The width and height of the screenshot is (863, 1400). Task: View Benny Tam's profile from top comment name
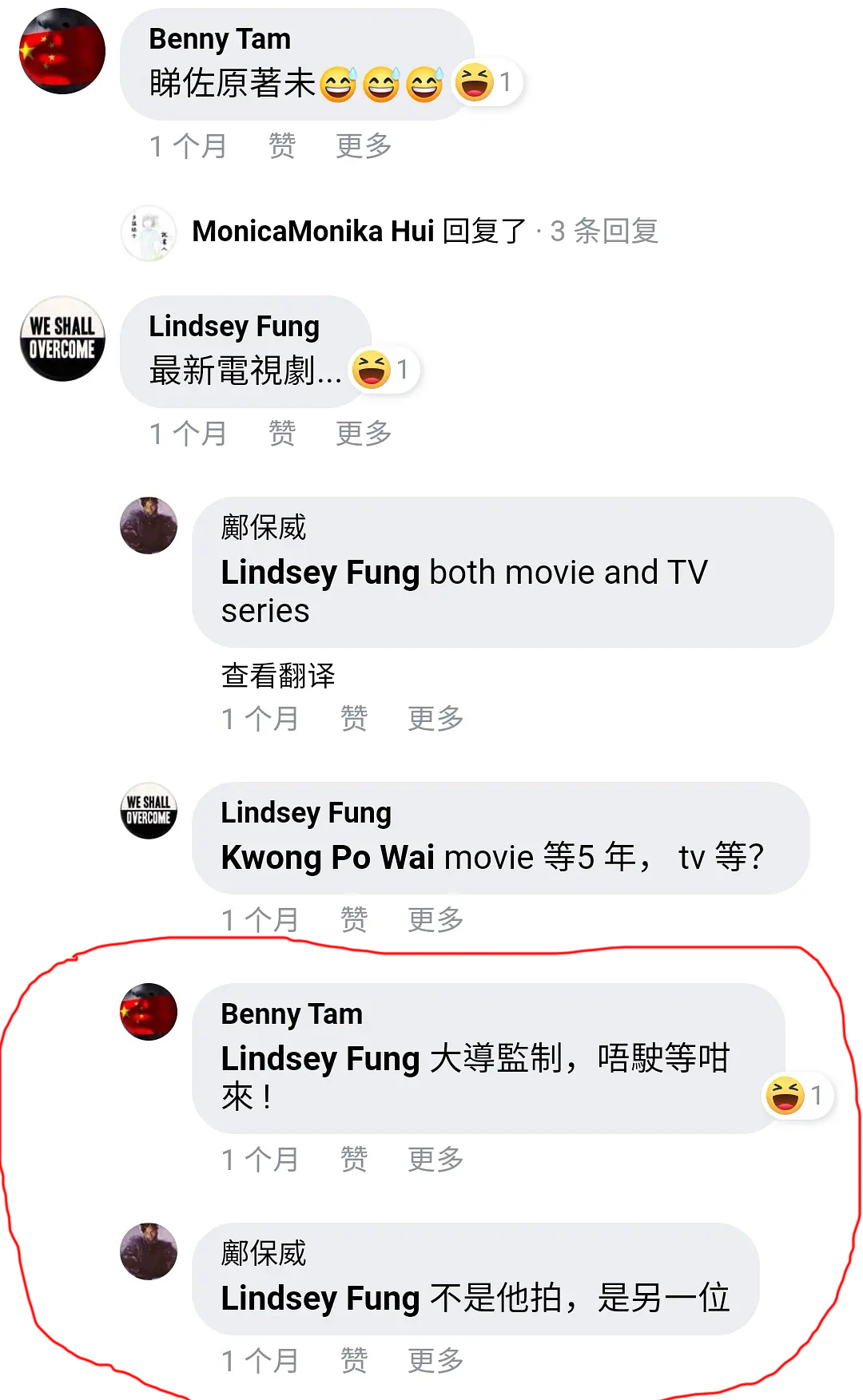pos(220,39)
